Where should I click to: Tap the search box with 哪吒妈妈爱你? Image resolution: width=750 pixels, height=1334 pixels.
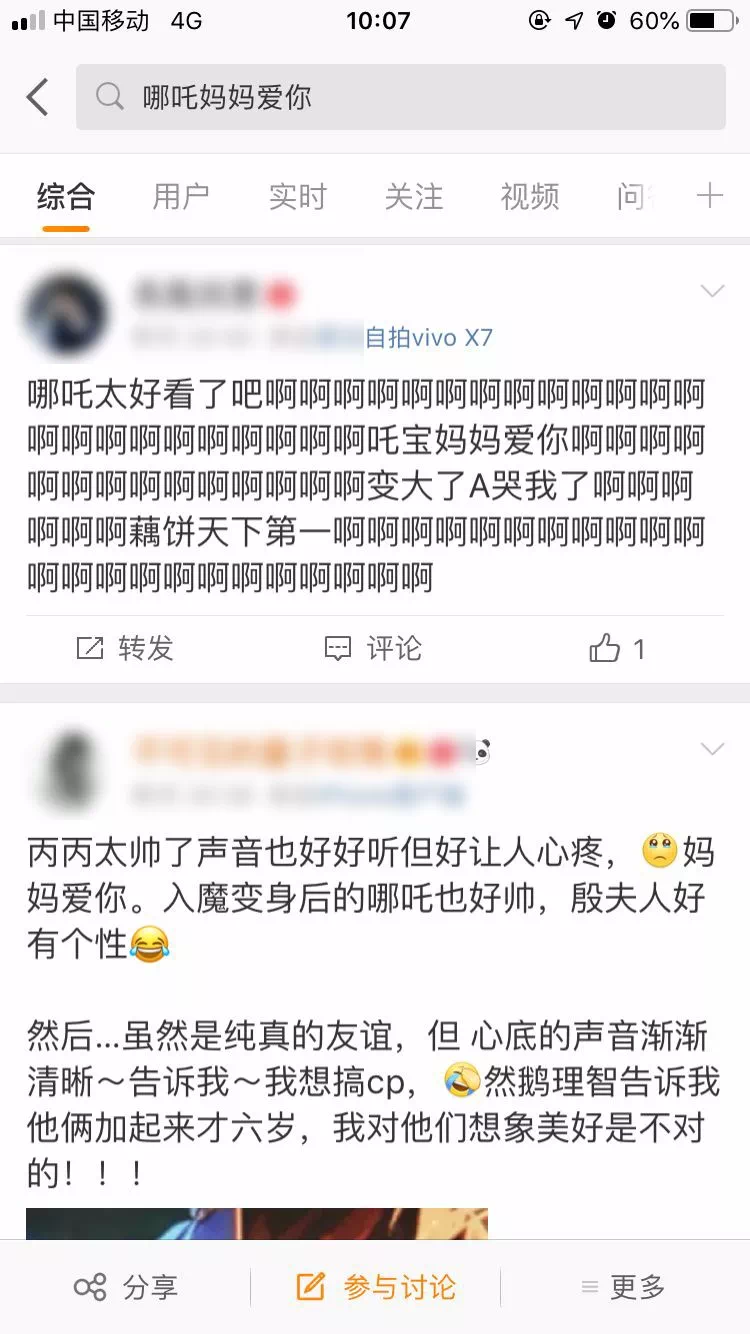(x=400, y=97)
